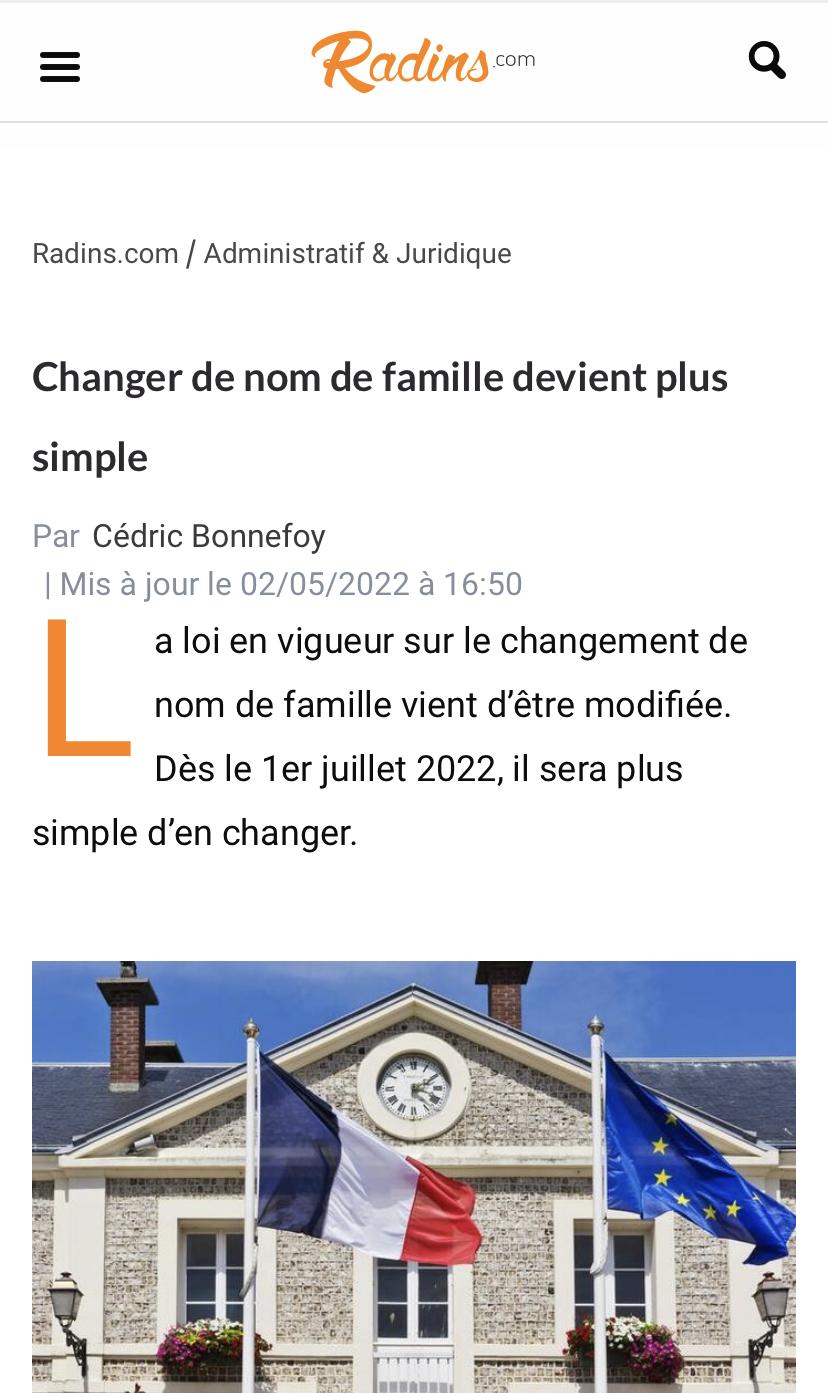The height and width of the screenshot is (1393, 828).
Task: Go to the Radins.com breadcrumb link
Action: 105,254
